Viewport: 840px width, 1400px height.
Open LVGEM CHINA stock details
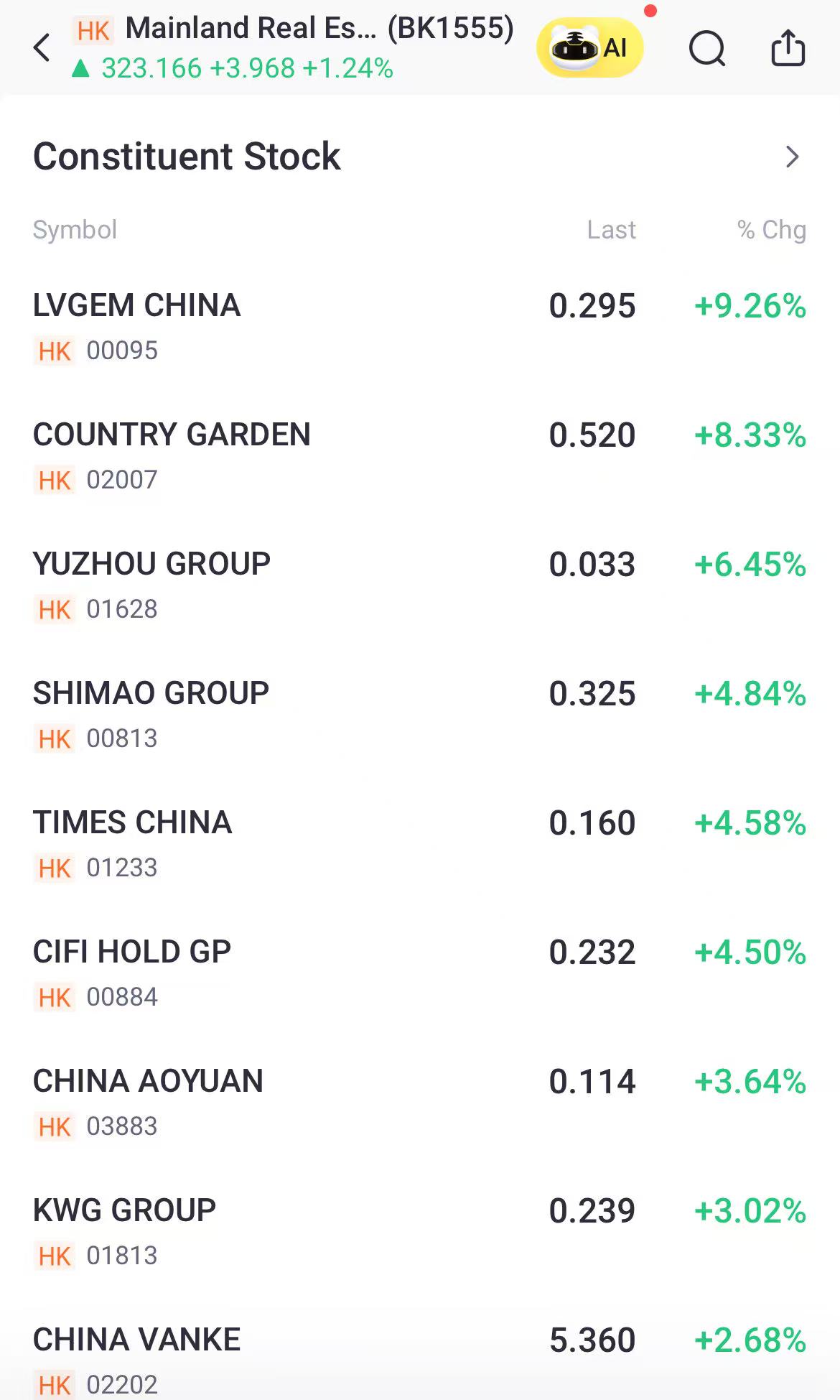pyautogui.click(x=420, y=327)
